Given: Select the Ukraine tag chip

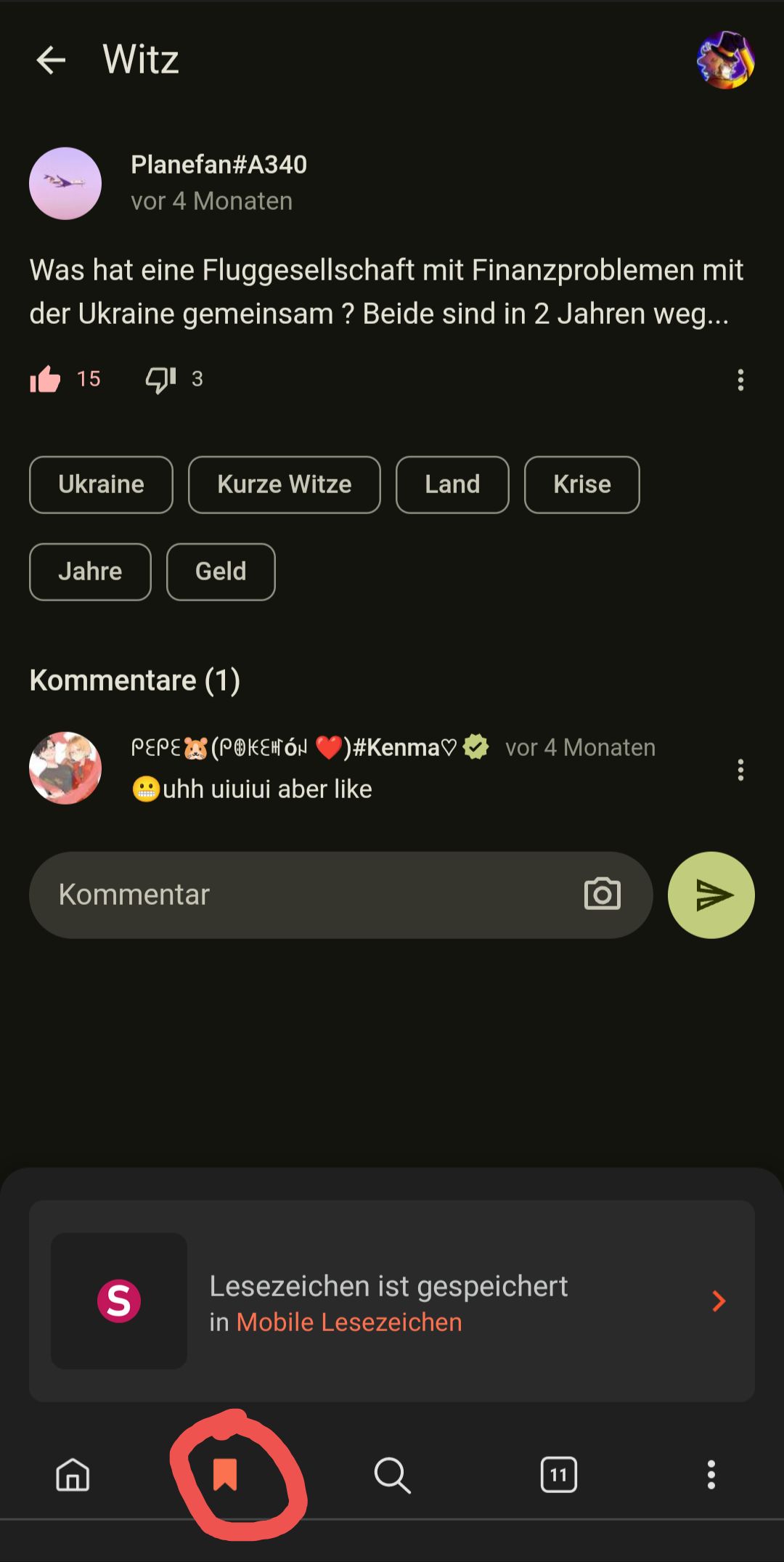Looking at the screenshot, I should pyautogui.click(x=101, y=484).
